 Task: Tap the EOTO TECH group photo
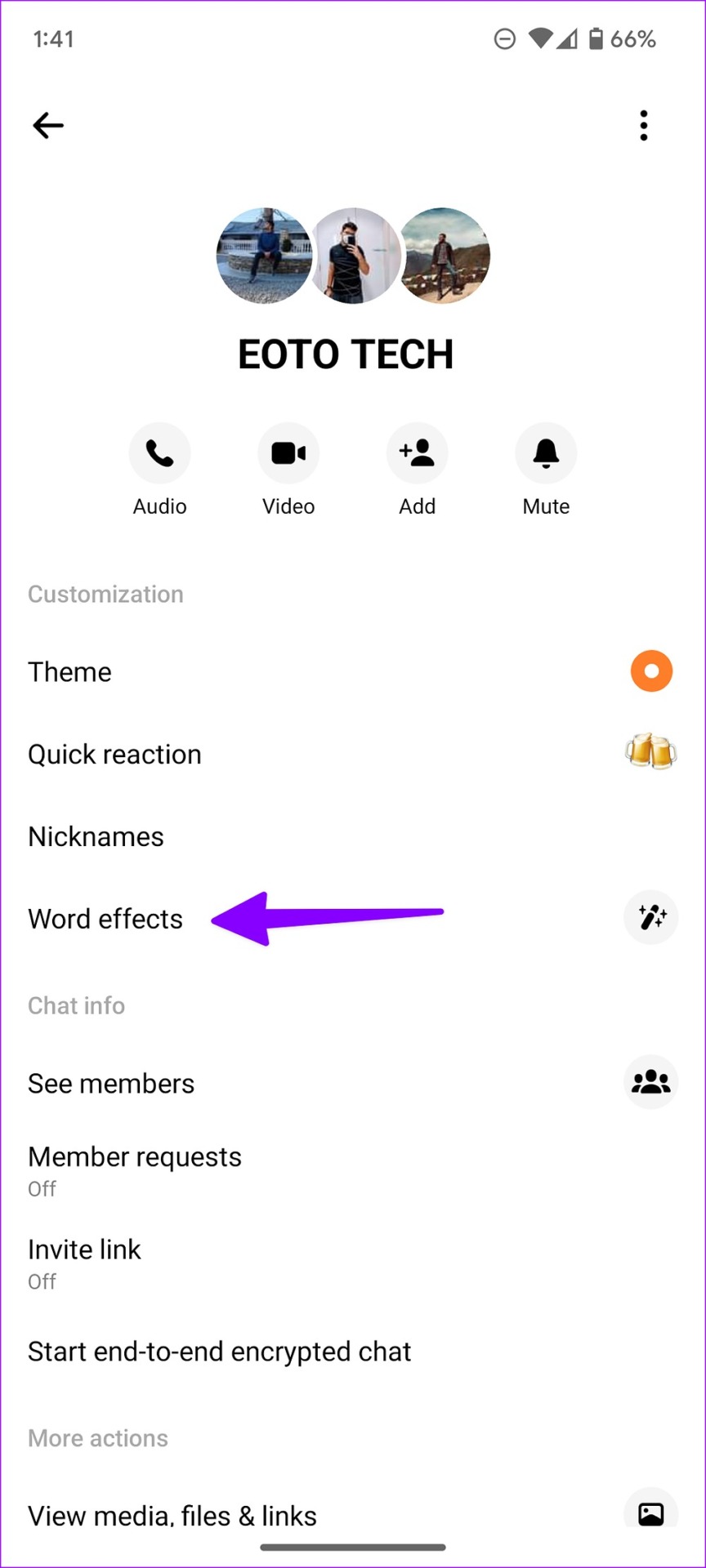(353, 256)
